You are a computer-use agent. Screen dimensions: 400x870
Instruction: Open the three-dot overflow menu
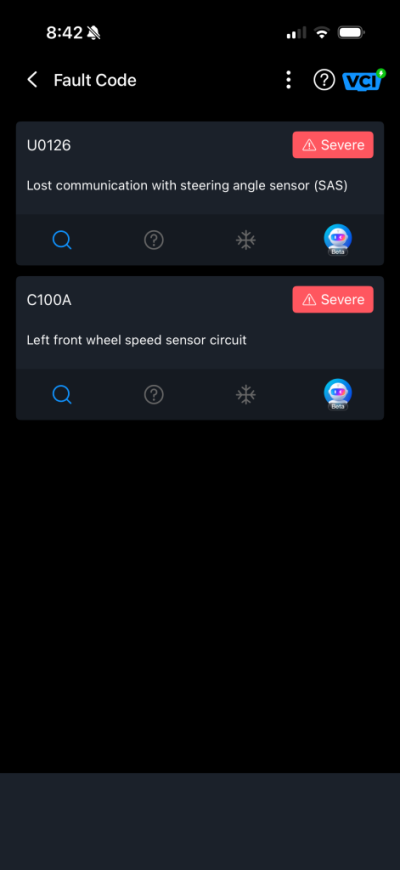coord(288,80)
